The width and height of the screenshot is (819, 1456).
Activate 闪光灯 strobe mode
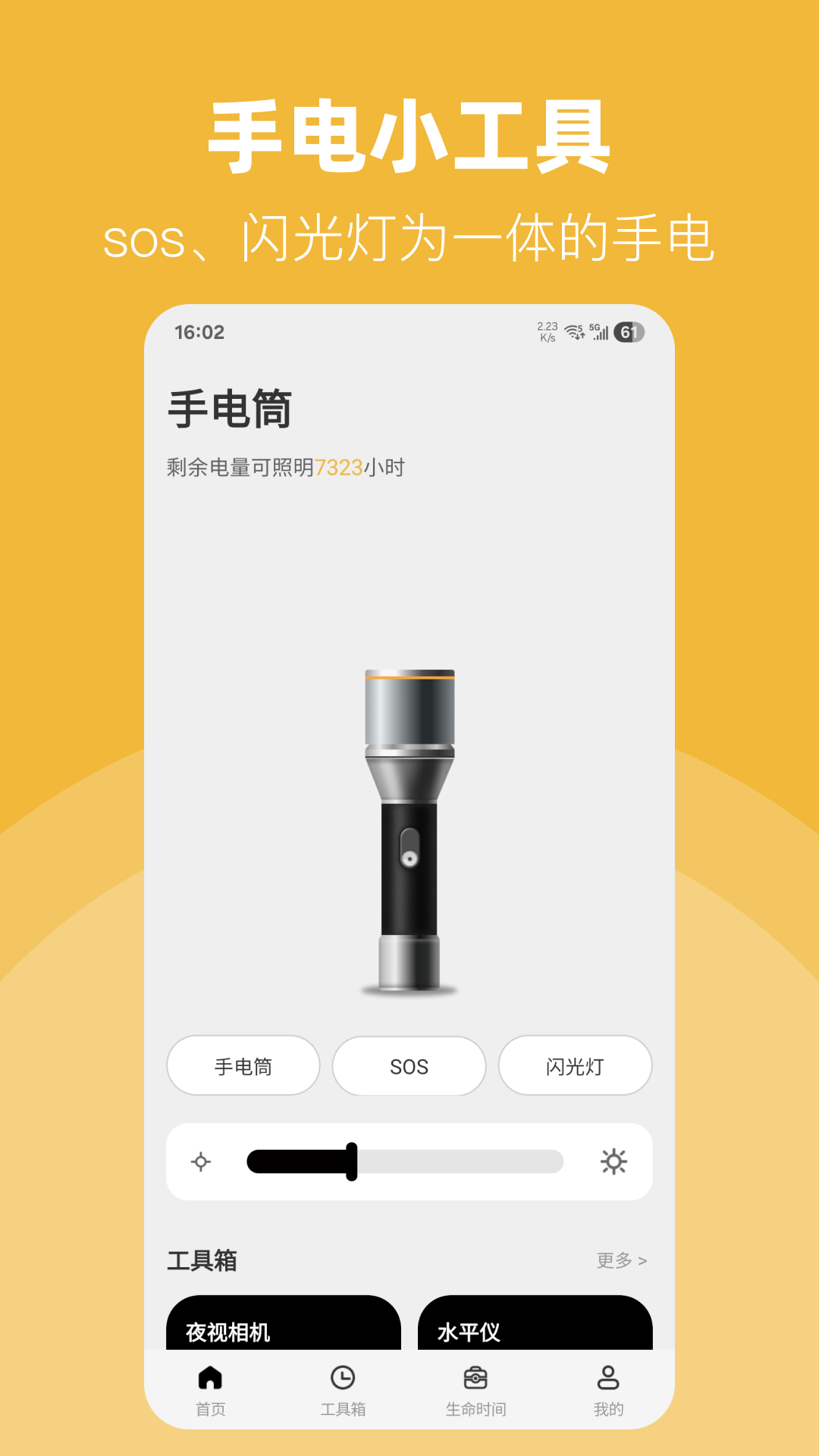click(575, 1065)
